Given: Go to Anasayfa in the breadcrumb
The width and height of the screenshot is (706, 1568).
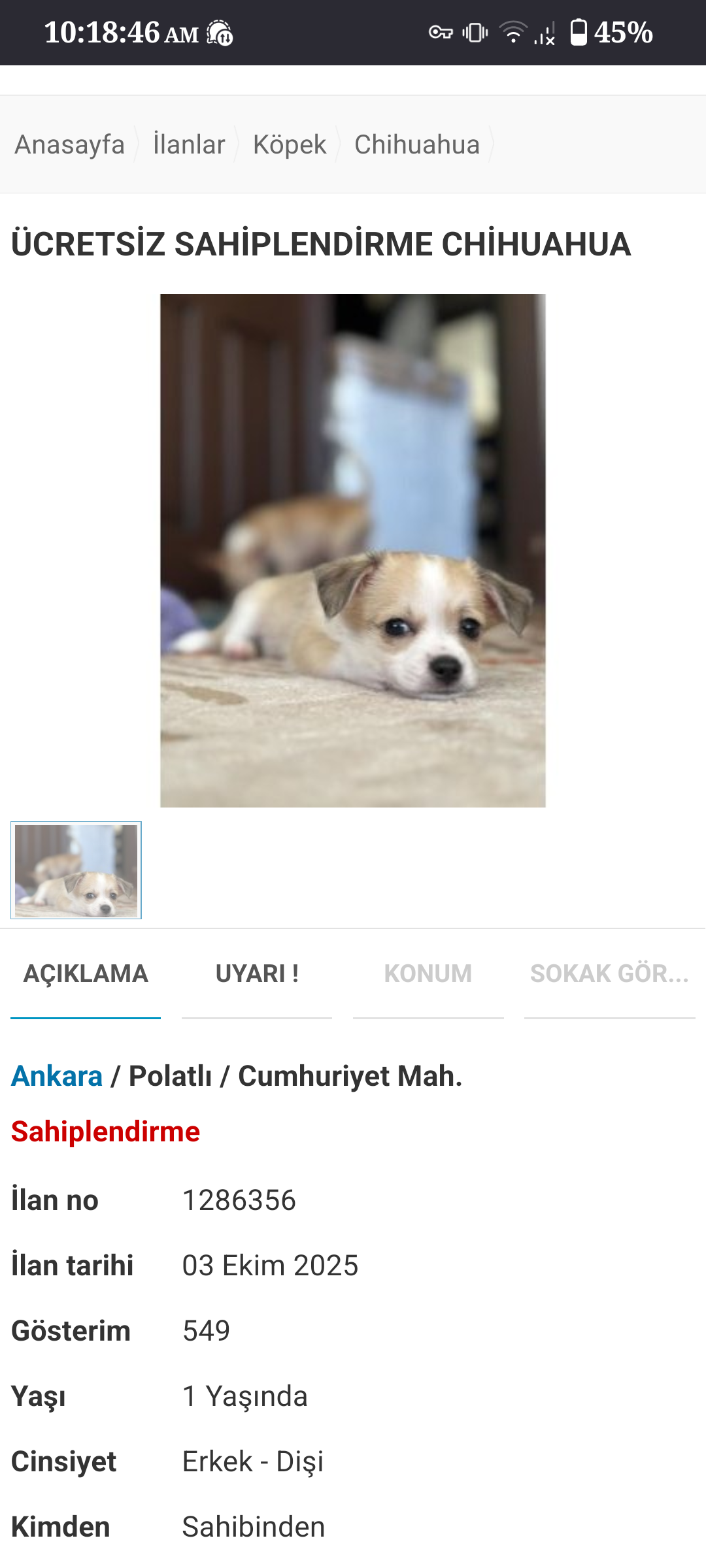Looking at the screenshot, I should 70,144.
